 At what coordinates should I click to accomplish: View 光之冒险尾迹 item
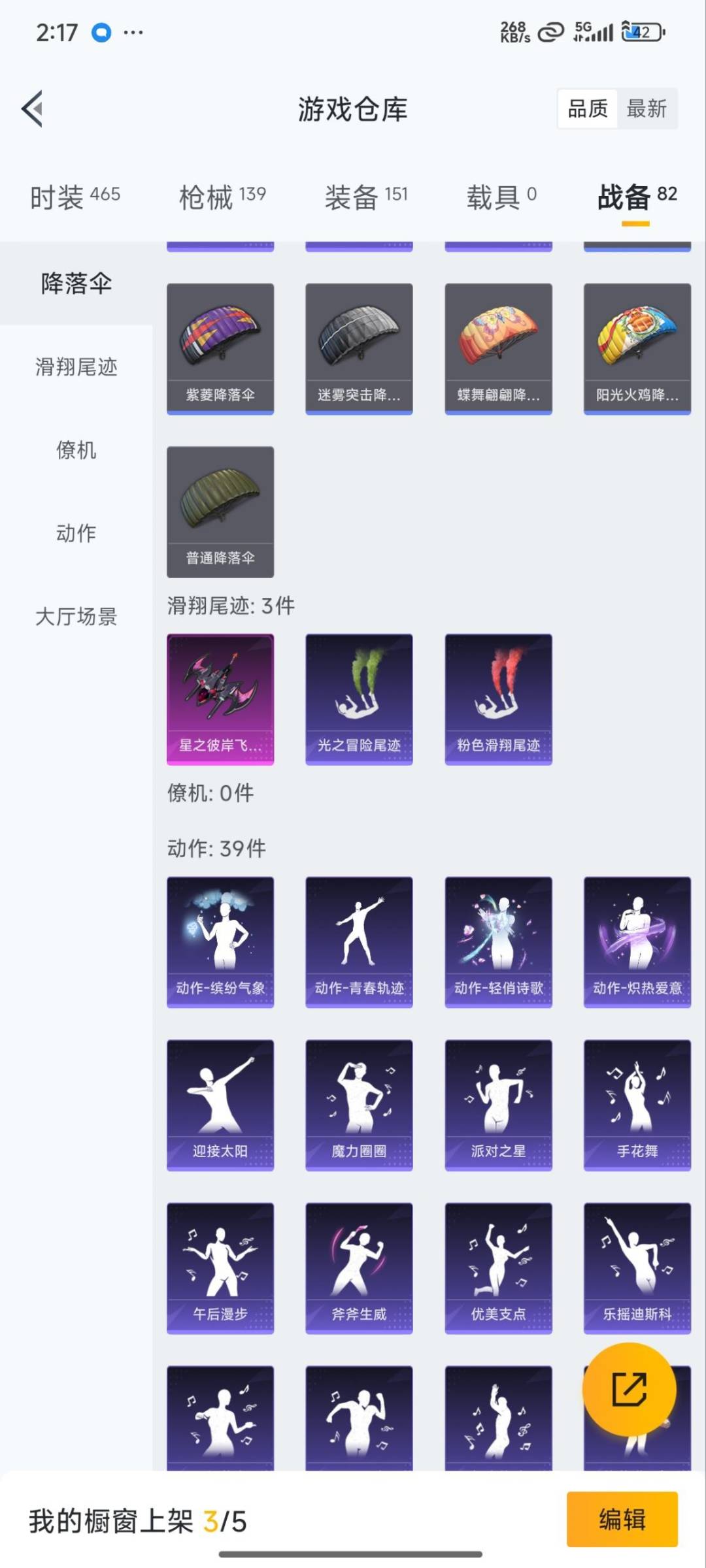359,698
